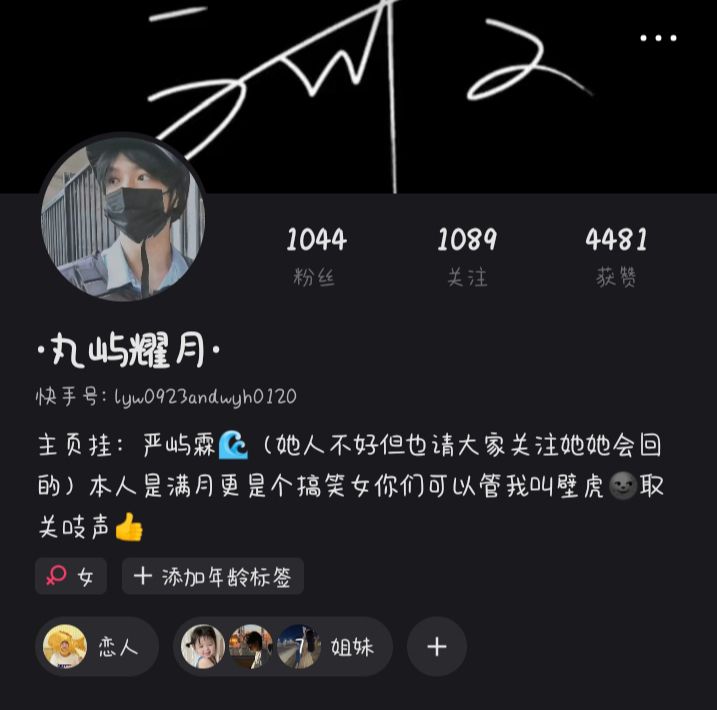Open the 恋人 relationship chip

point(97,646)
